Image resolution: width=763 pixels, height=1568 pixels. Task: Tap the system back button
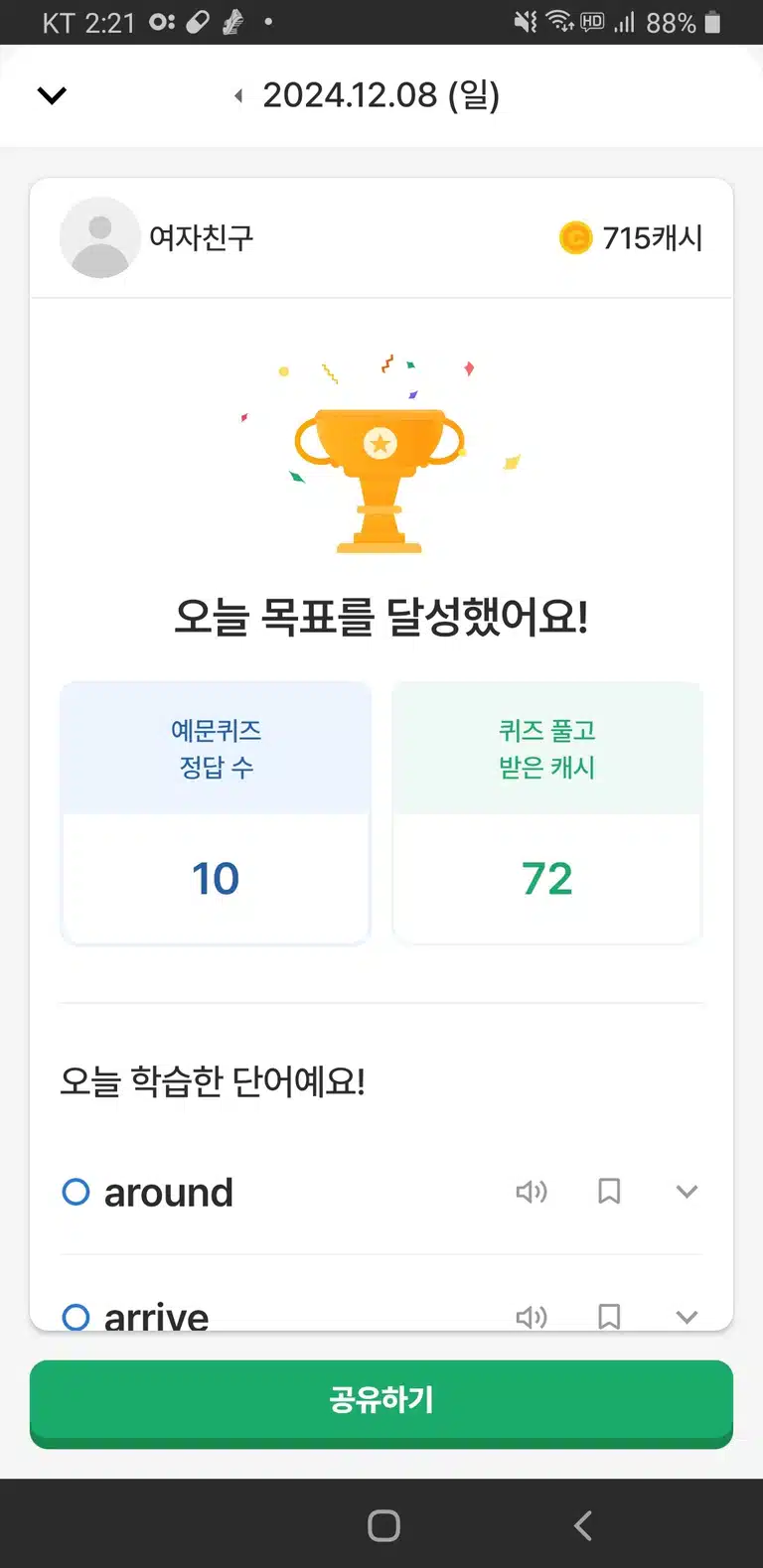coord(583,1525)
